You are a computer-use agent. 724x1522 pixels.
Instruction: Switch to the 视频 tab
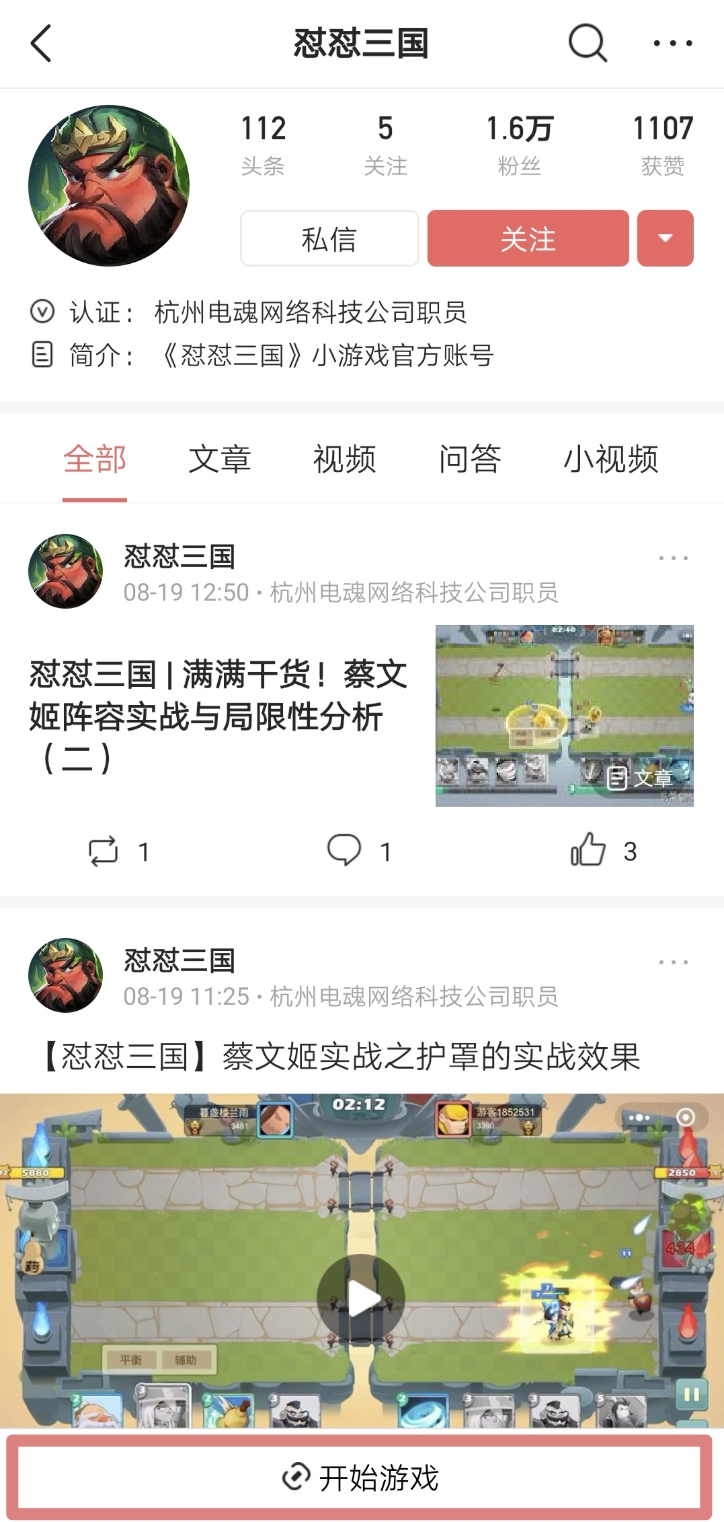[x=344, y=459]
